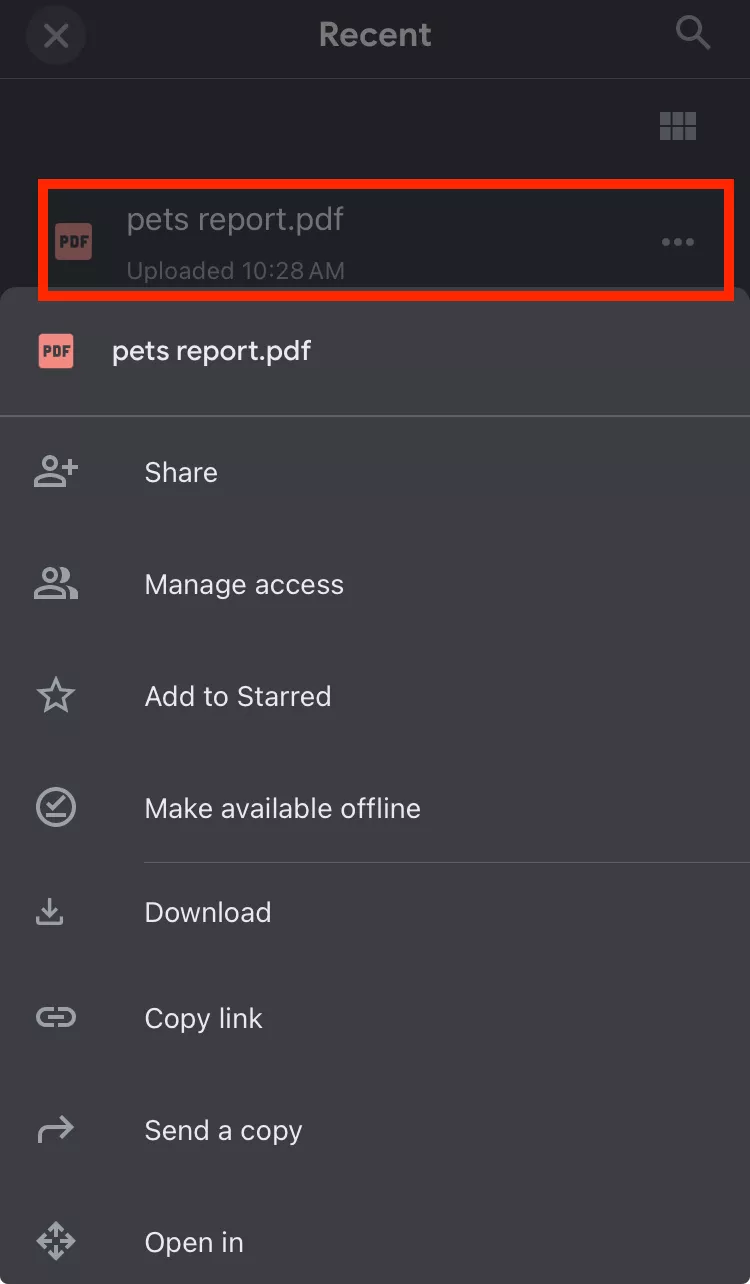Click the Open in move icon

pyautogui.click(x=55, y=1241)
